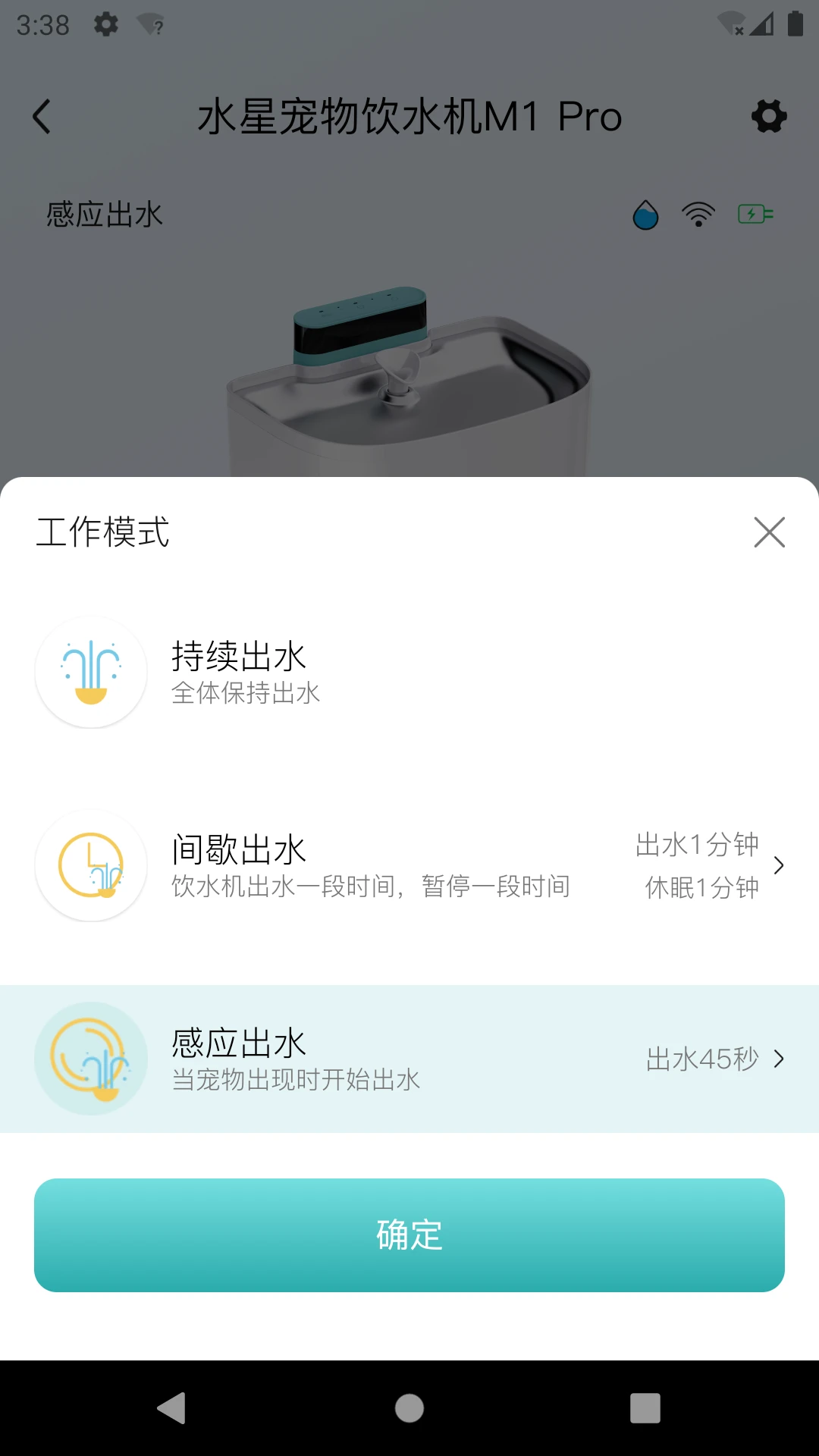Close the 工作模式 dialog with X

tap(769, 532)
